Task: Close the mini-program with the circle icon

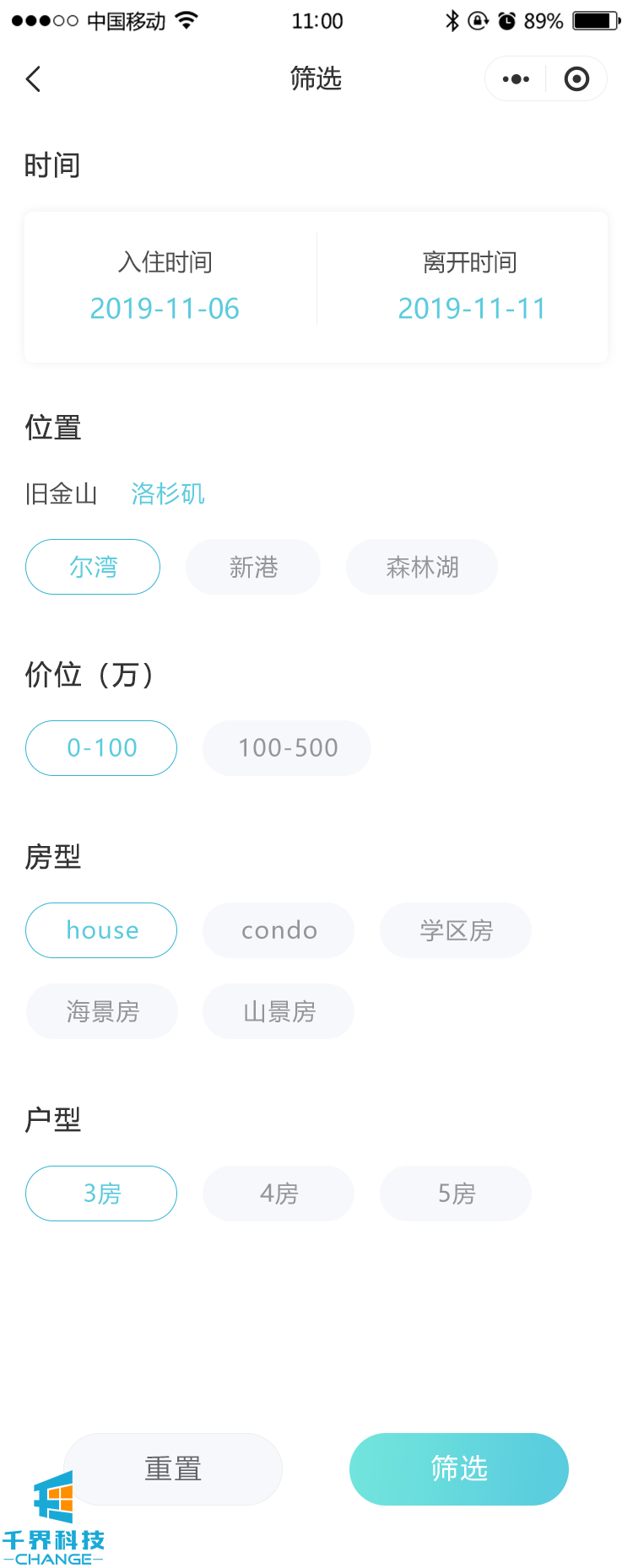Action: [x=576, y=79]
